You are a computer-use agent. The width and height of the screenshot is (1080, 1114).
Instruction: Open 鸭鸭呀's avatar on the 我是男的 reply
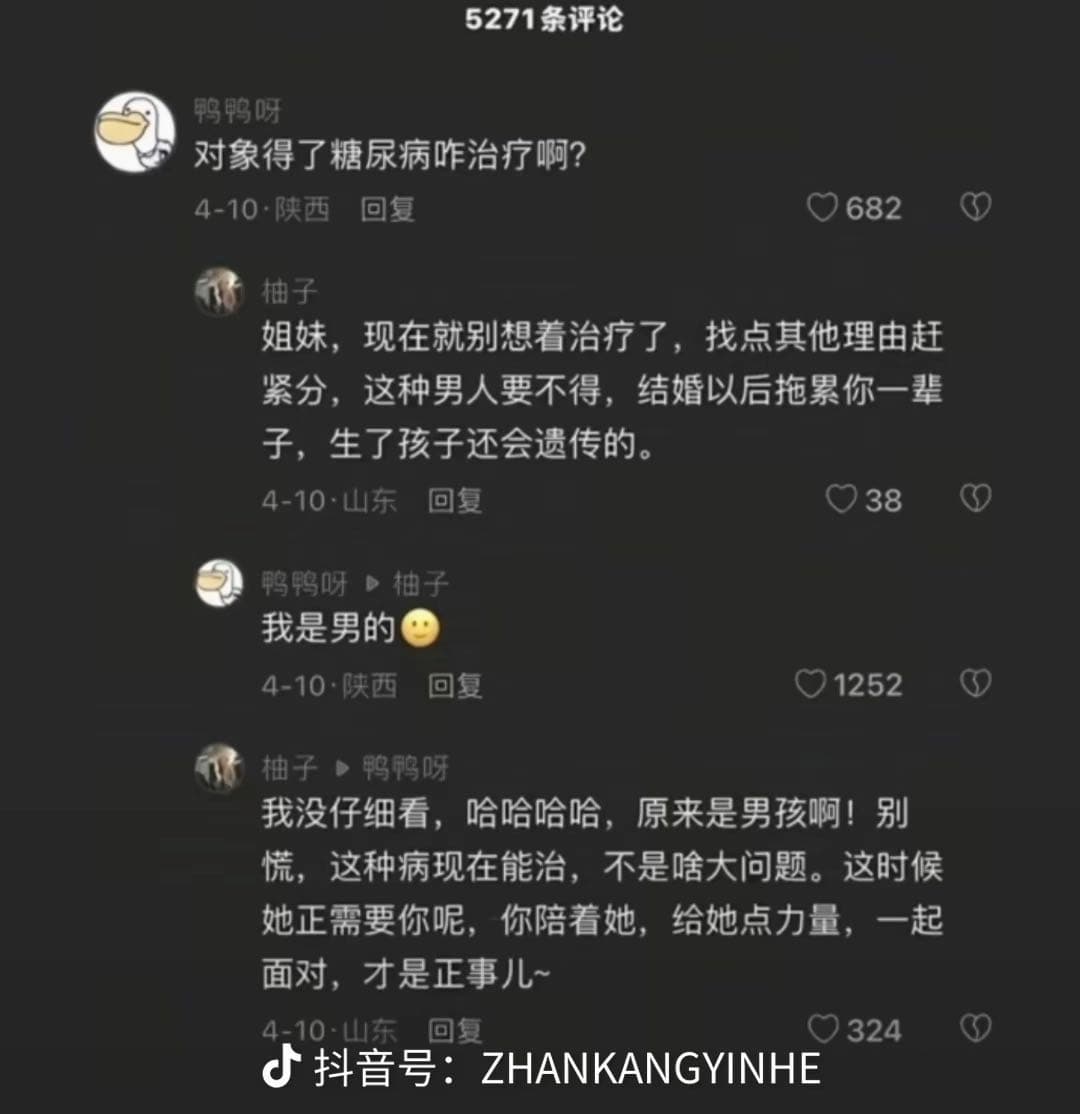point(219,583)
